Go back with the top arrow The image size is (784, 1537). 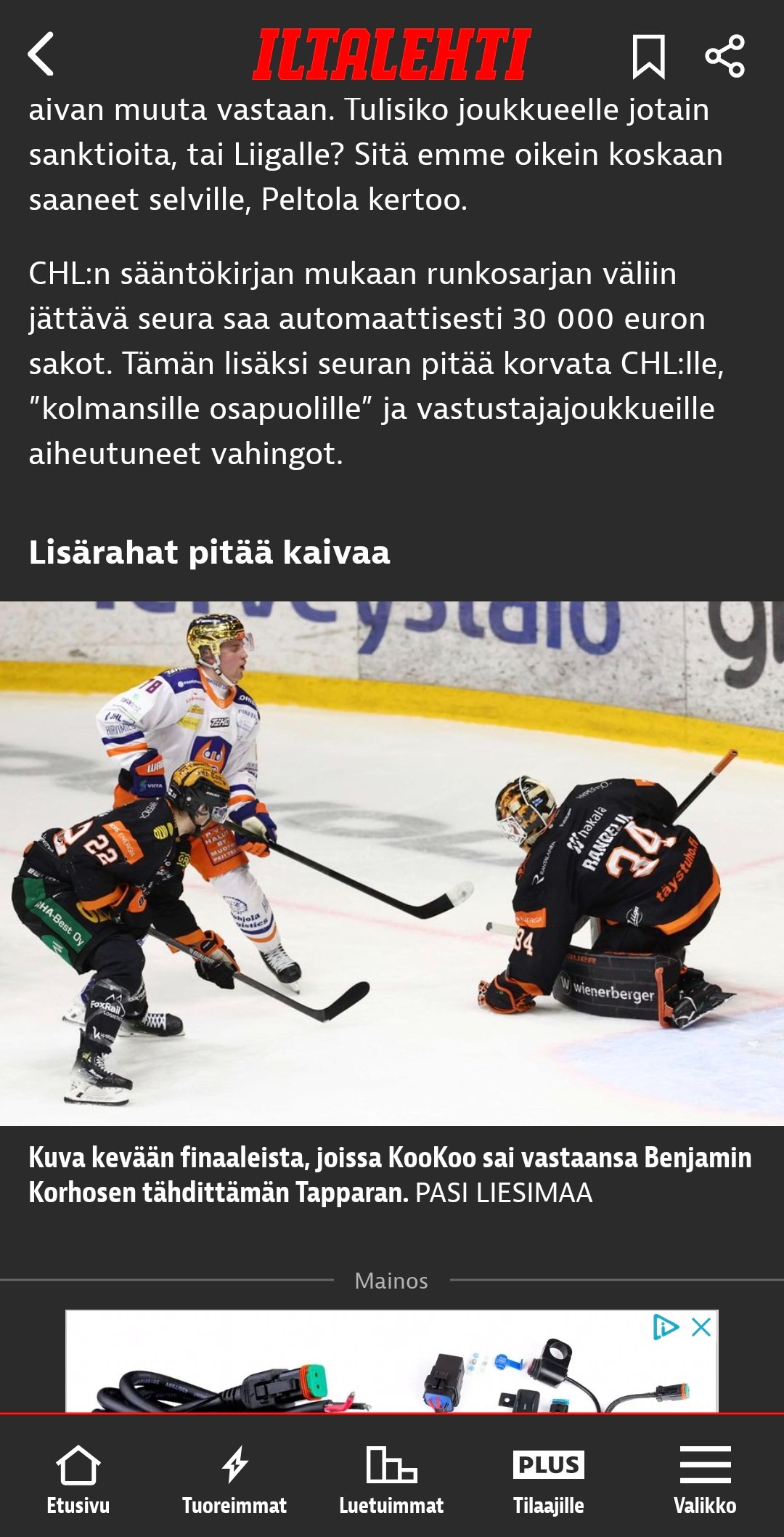click(41, 54)
